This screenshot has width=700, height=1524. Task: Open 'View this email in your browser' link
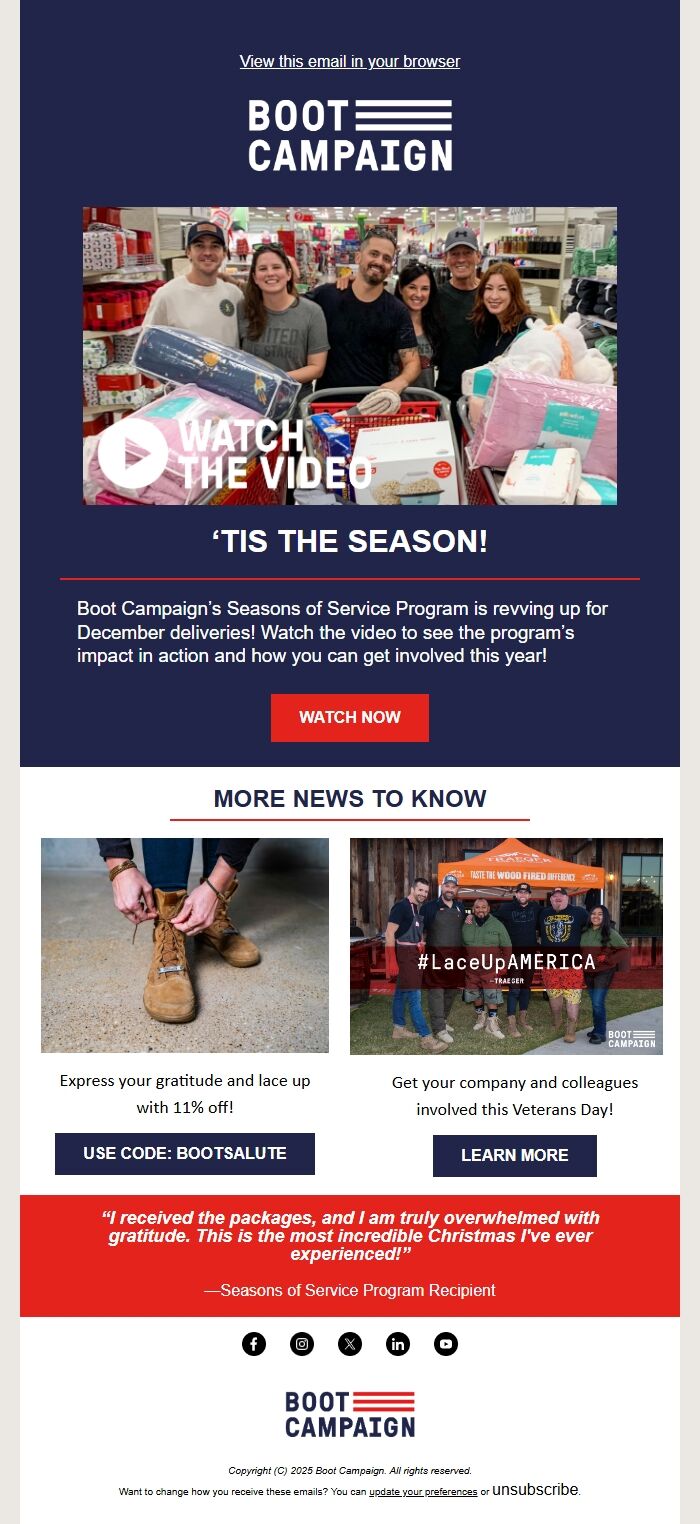point(350,62)
